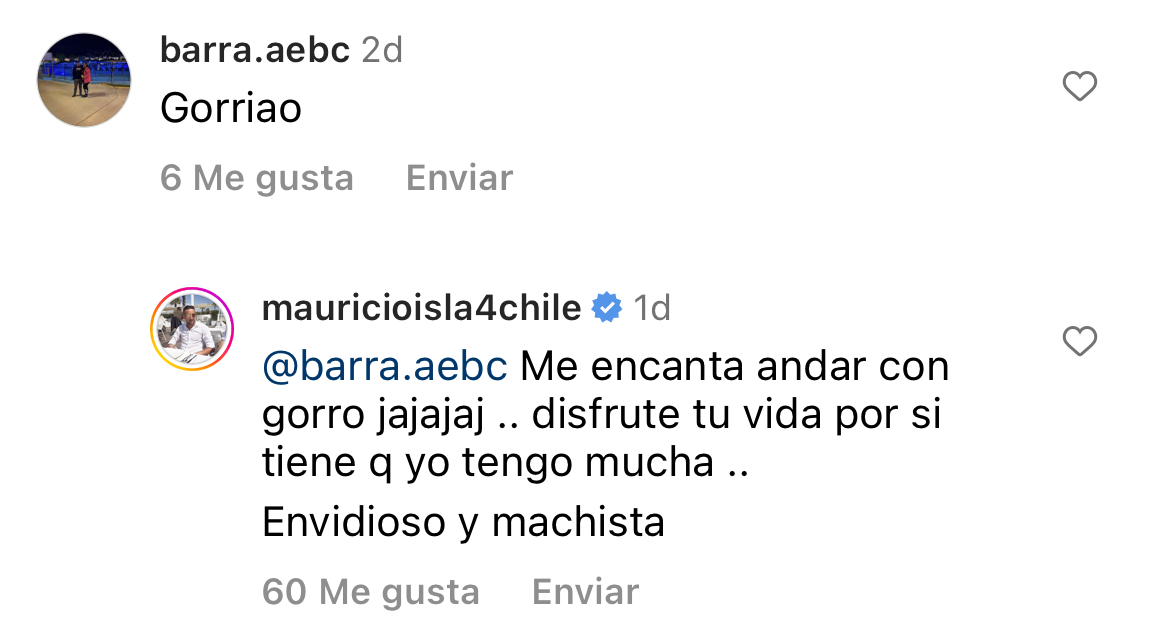Screen dimensions: 1161x642
Task: Open the mauricioisla4chile username
Action: click(x=421, y=308)
